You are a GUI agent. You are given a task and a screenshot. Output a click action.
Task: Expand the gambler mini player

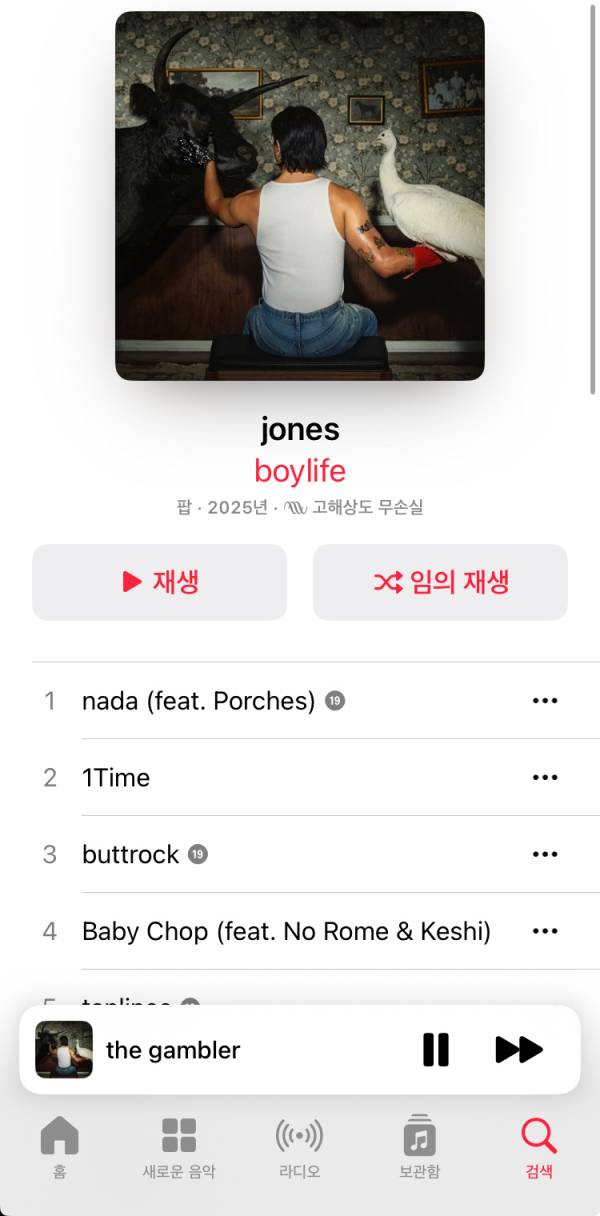(x=220, y=1050)
